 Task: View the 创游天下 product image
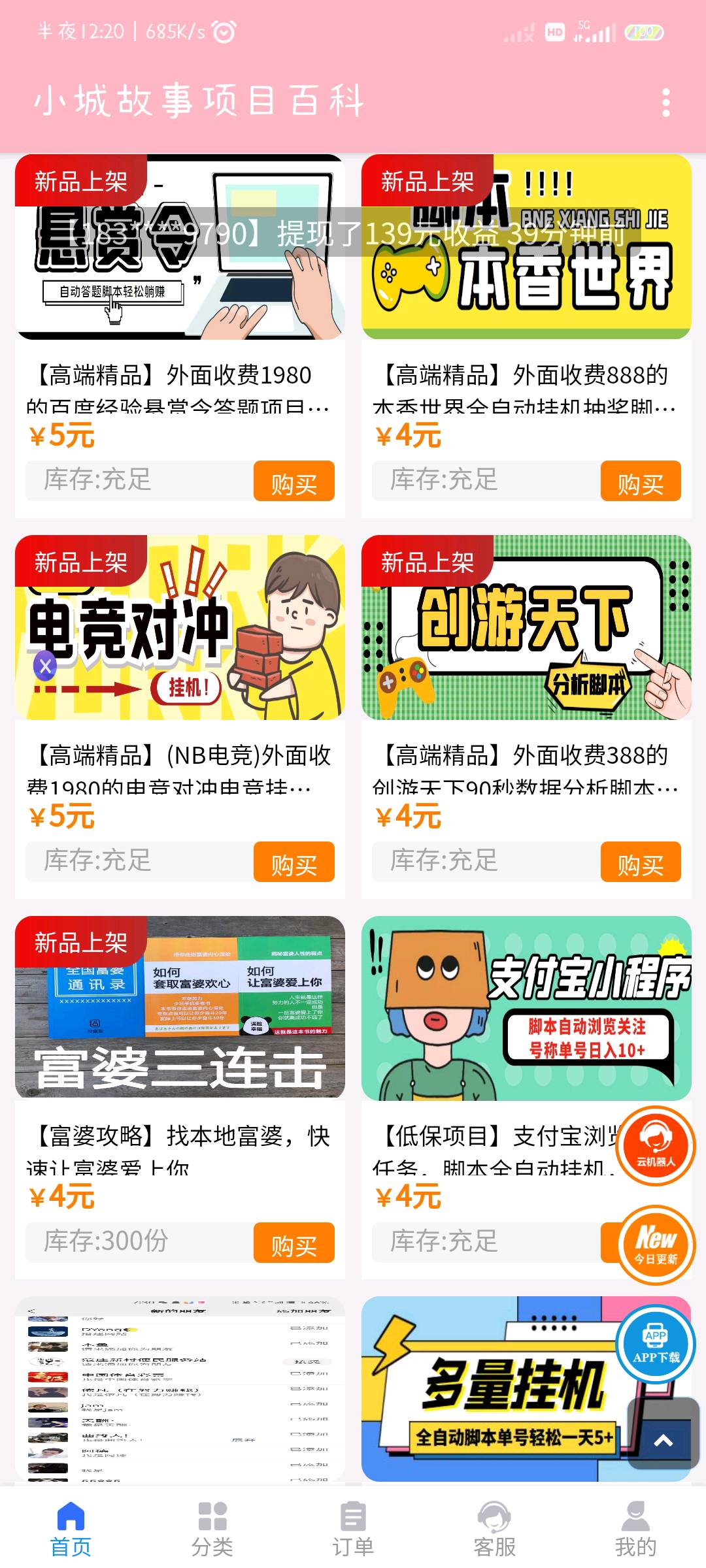click(x=526, y=627)
